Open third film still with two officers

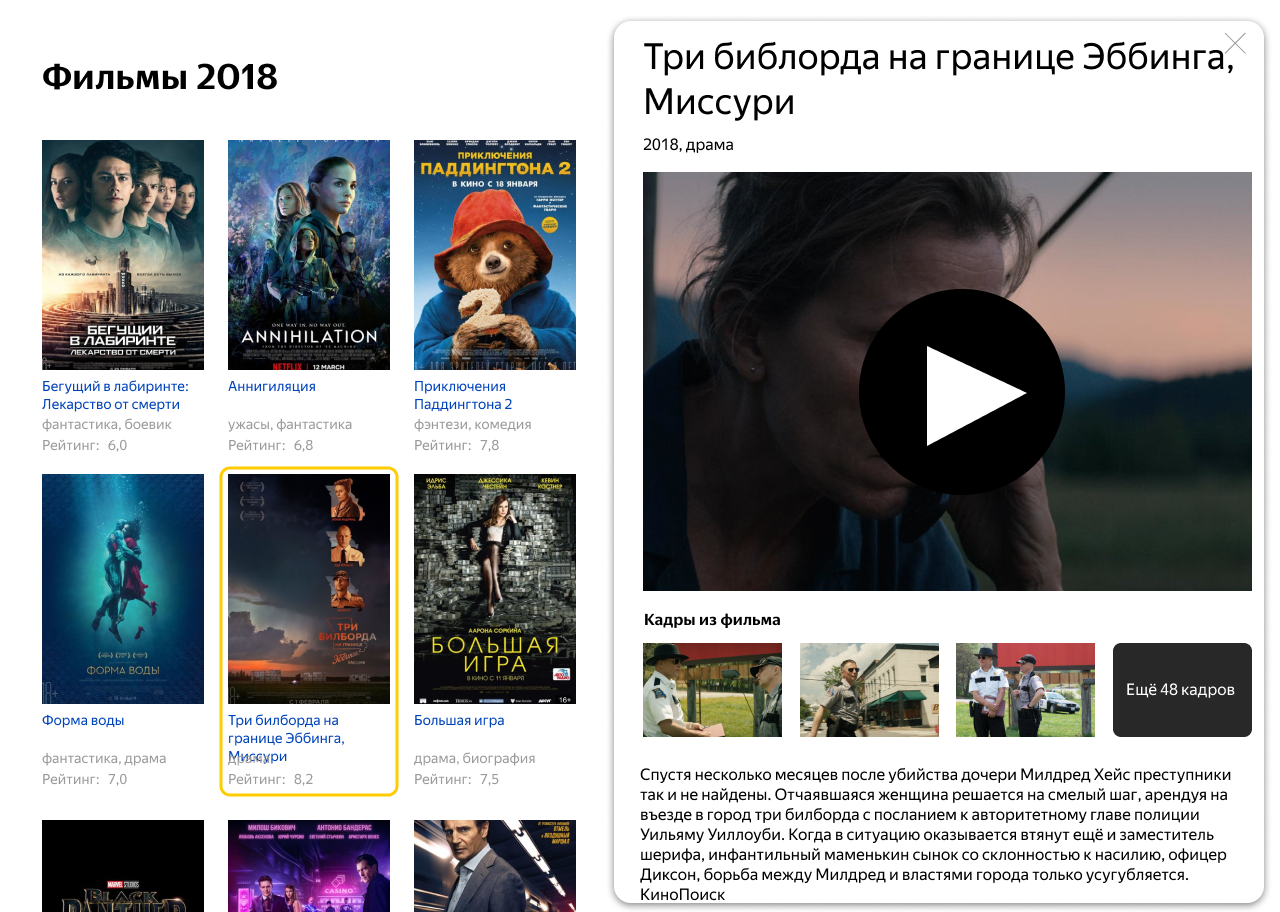point(1025,690)
